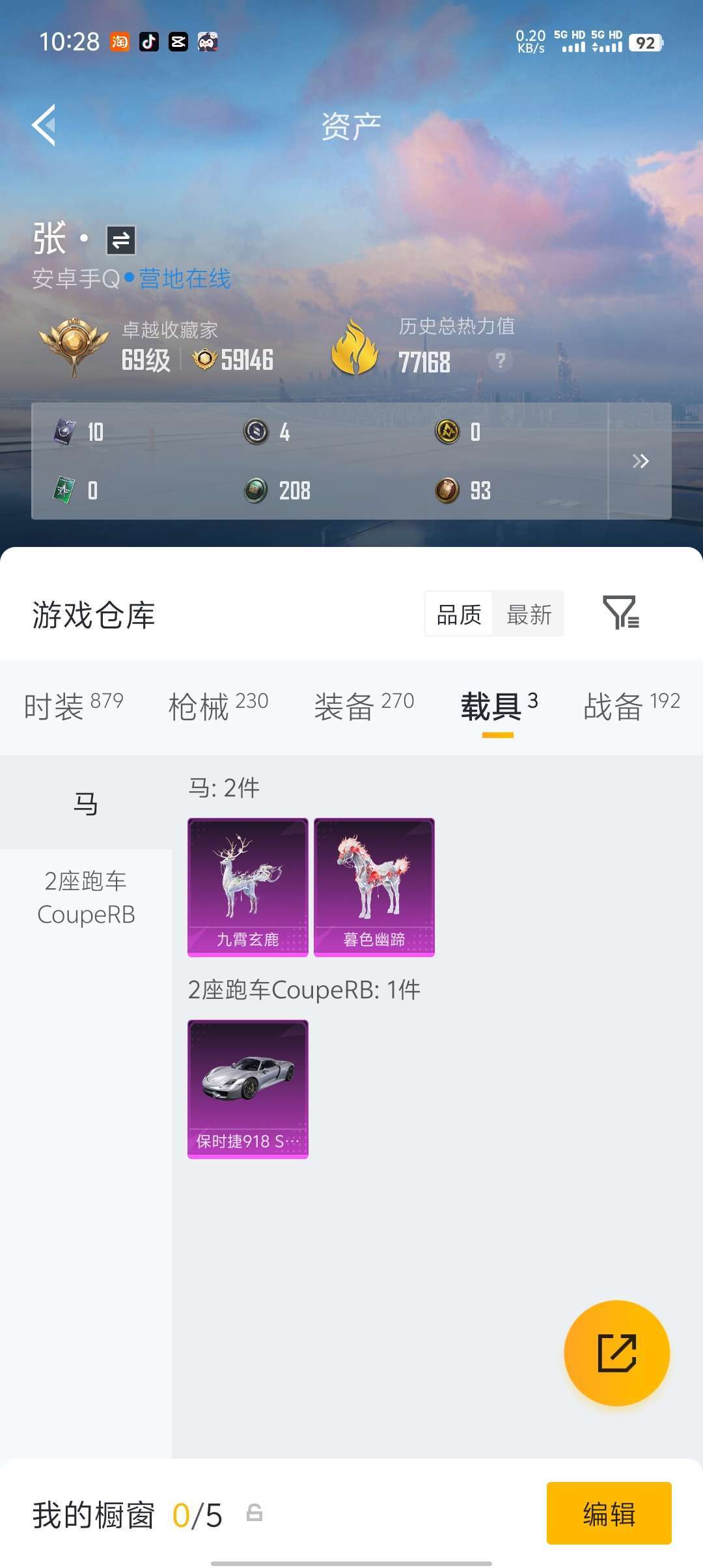Open the Douyin icon in the status bar
The image size is (703, 1568).
click(150, 41)
